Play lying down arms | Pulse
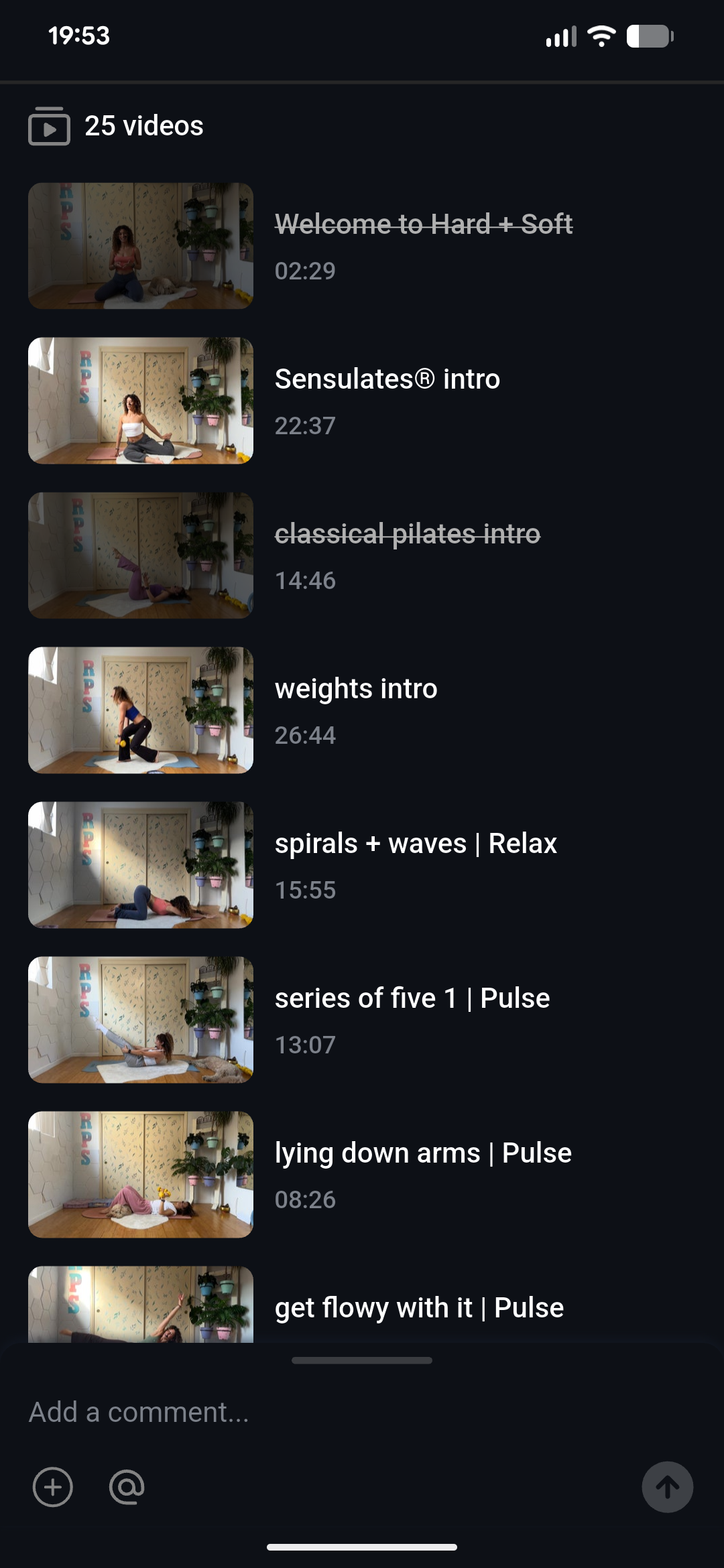The height and width of the screenshot is (1568, 724). tap(141, 1175)
